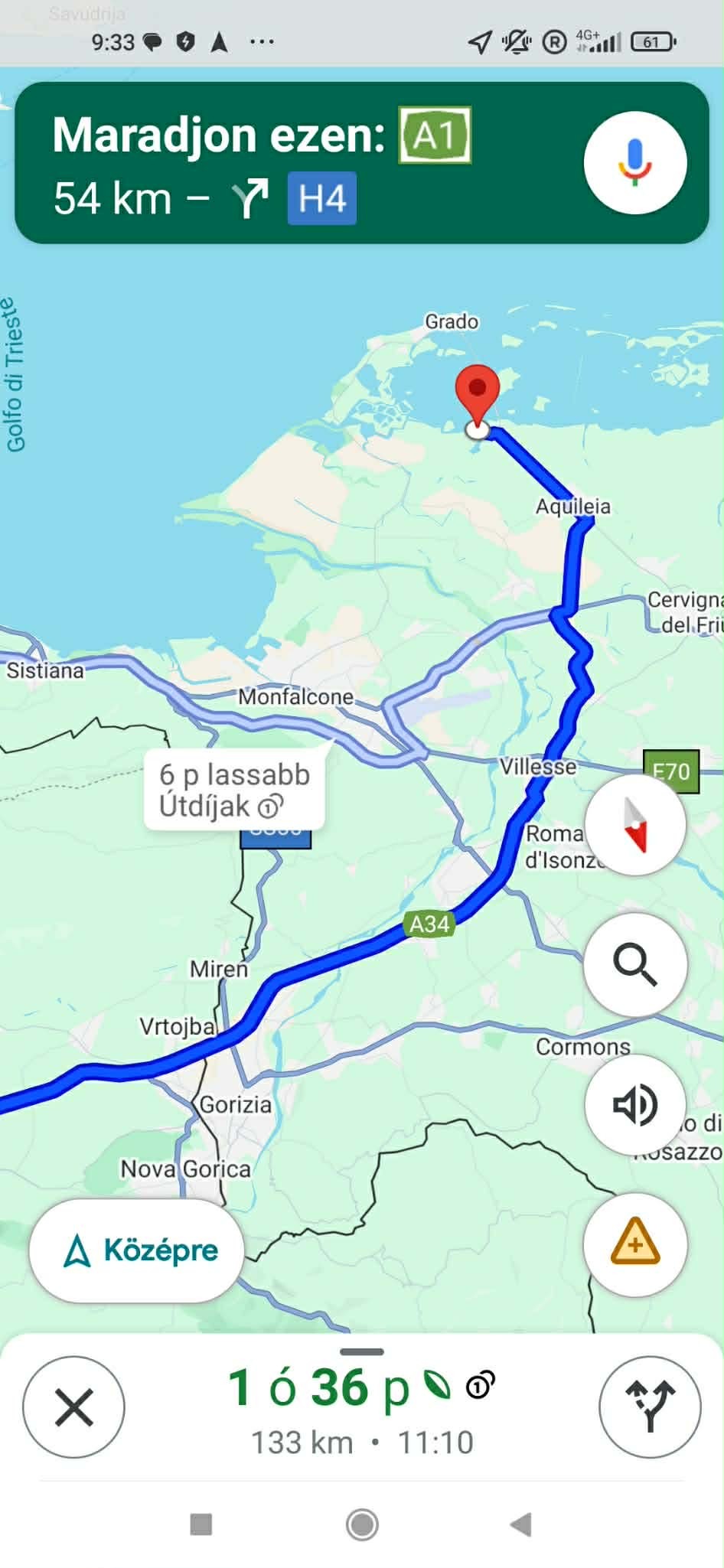Open alternate routes fork button
This screenshot has width=724, height=1568.
[650, 1407]
